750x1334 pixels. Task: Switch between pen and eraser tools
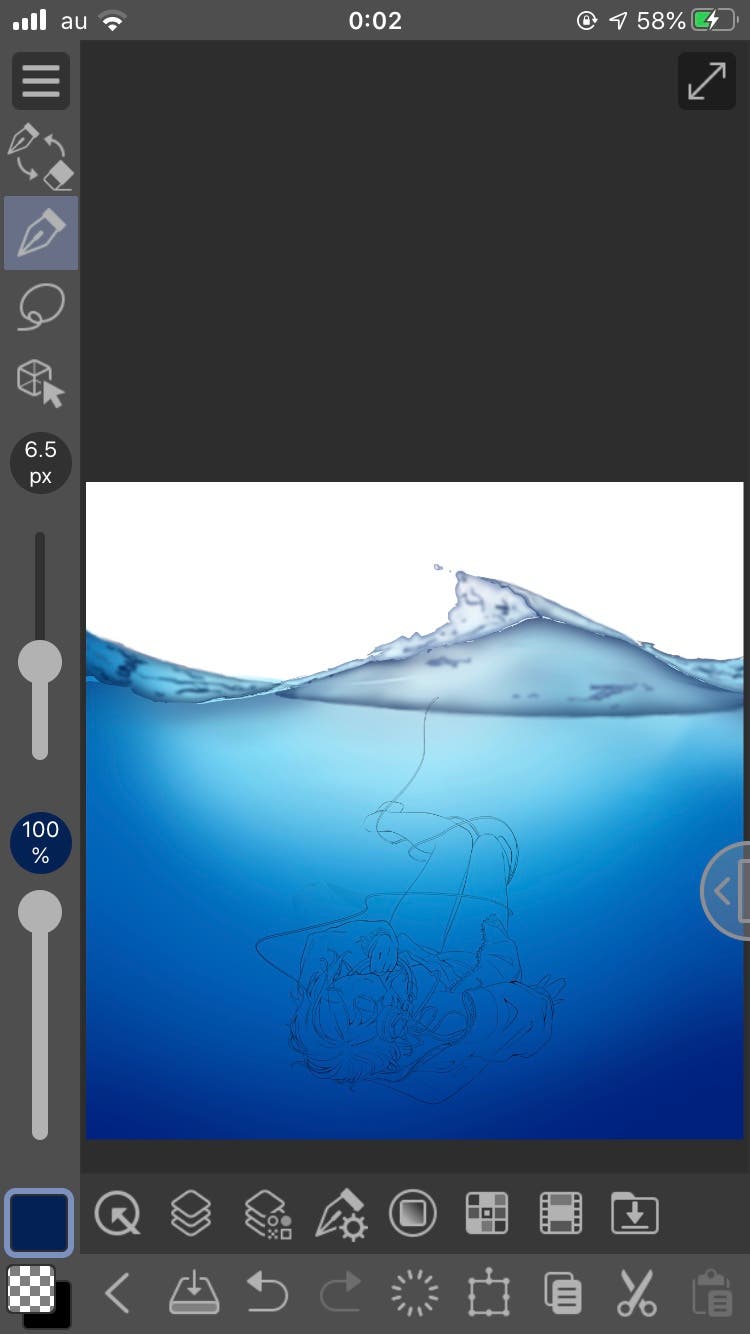(40, 156)
